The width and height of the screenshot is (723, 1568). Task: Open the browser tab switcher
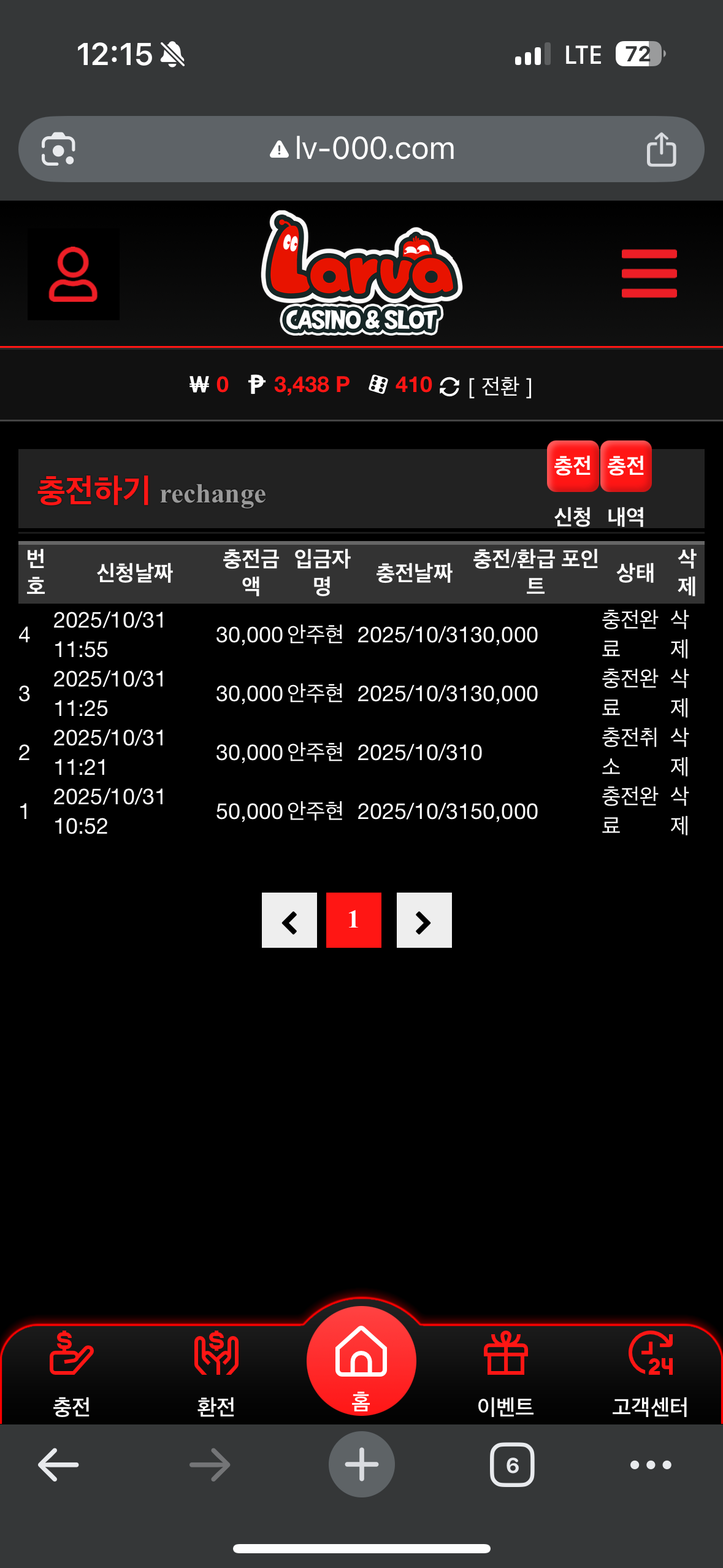(512, 1465)
